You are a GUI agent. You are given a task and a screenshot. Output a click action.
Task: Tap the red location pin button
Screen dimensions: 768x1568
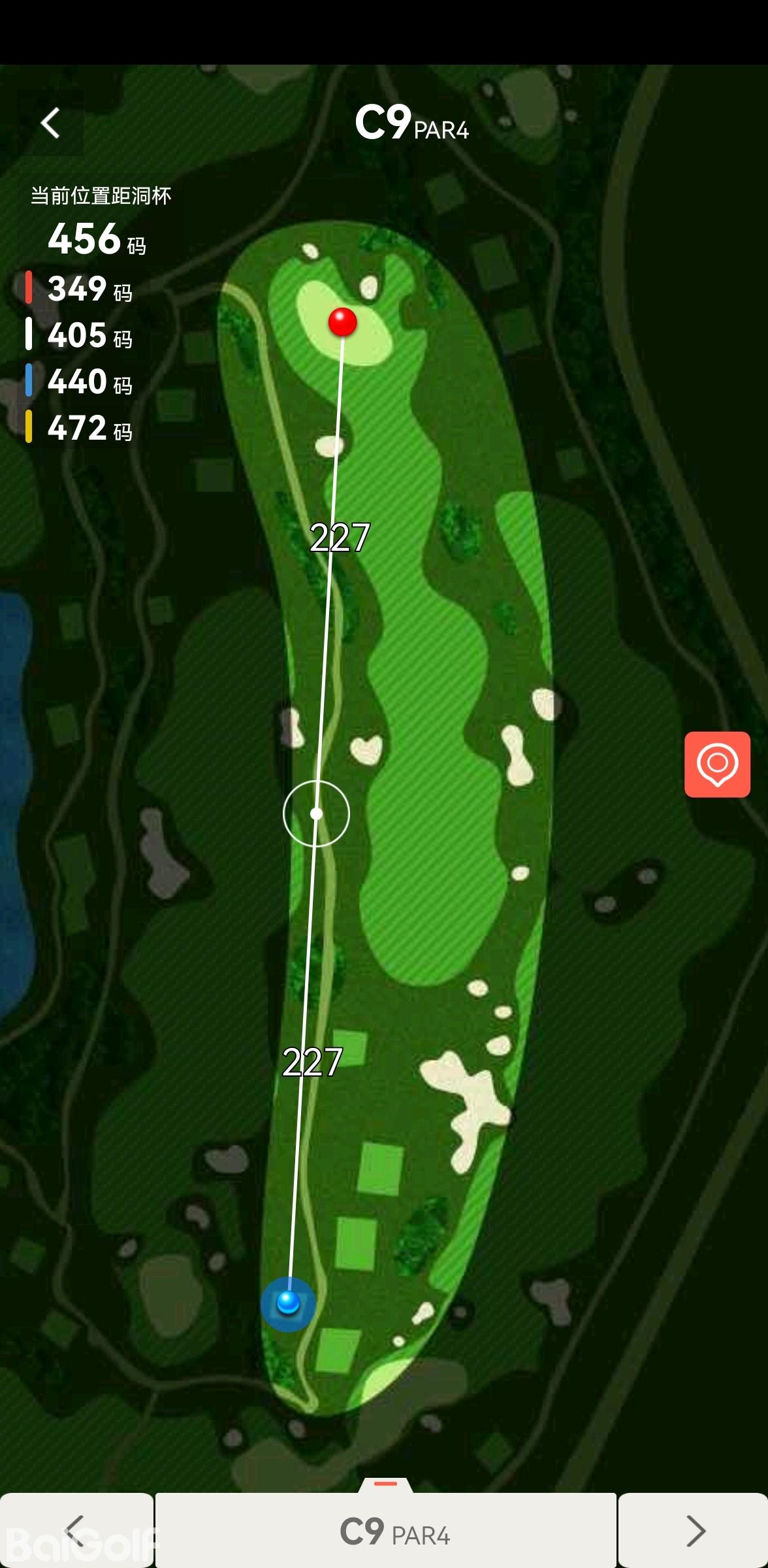click(x=717, y=764)
